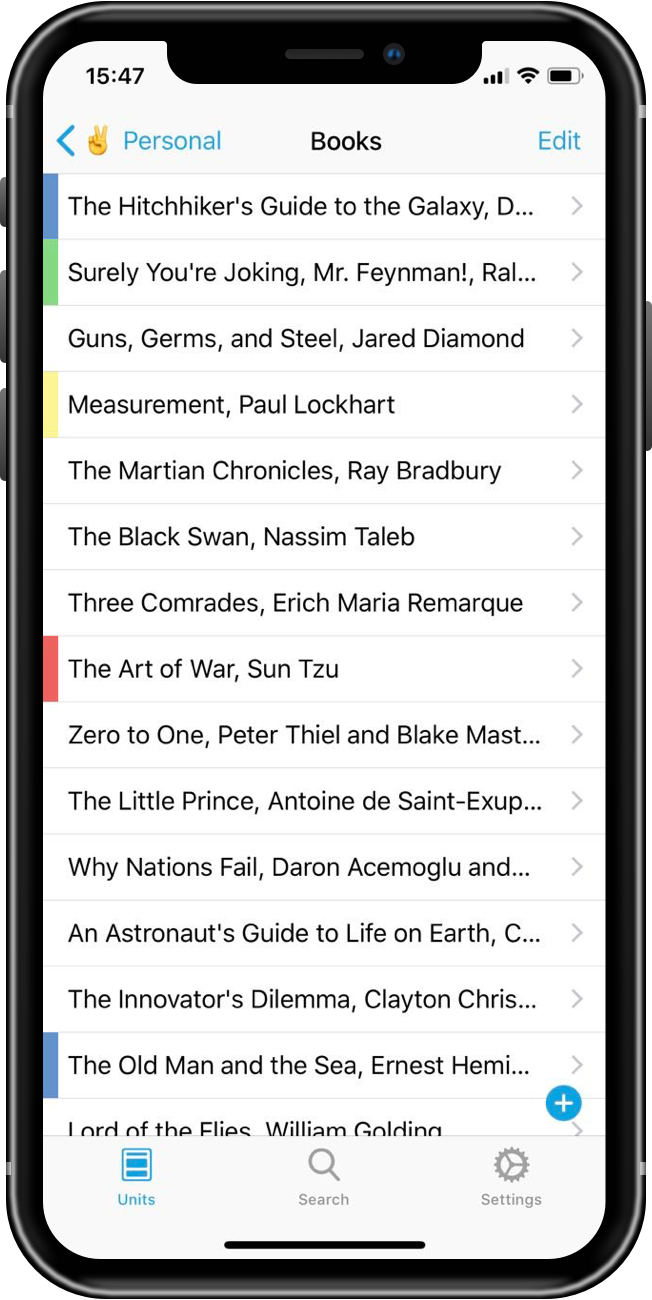Open The Hitchhiker's Guide to the Galaxy

324,207
